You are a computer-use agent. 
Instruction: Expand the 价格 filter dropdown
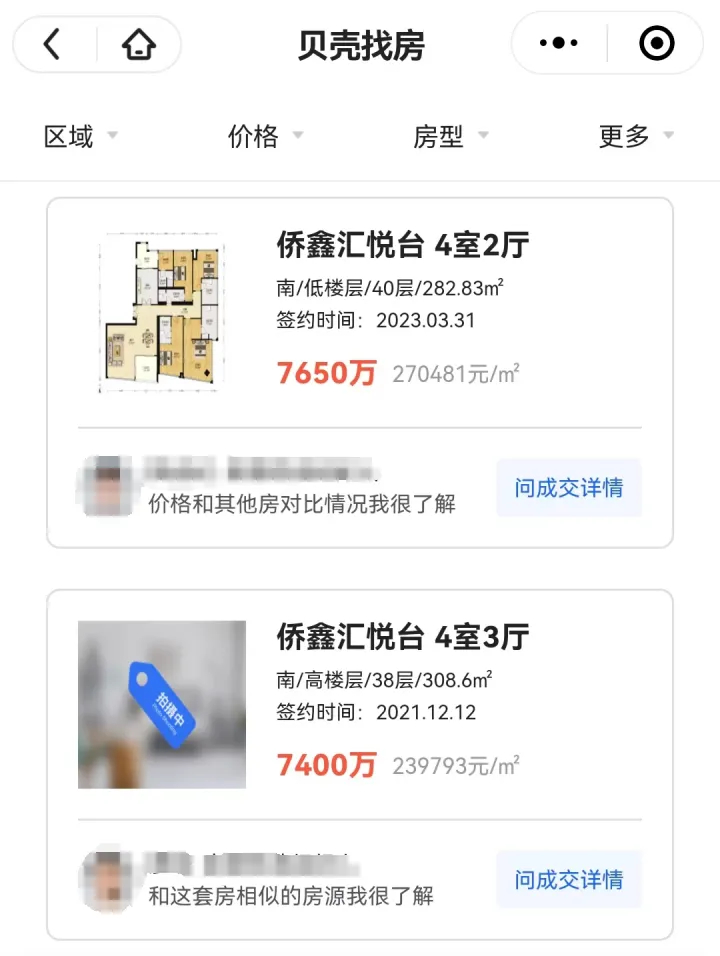tap(264, 136)
